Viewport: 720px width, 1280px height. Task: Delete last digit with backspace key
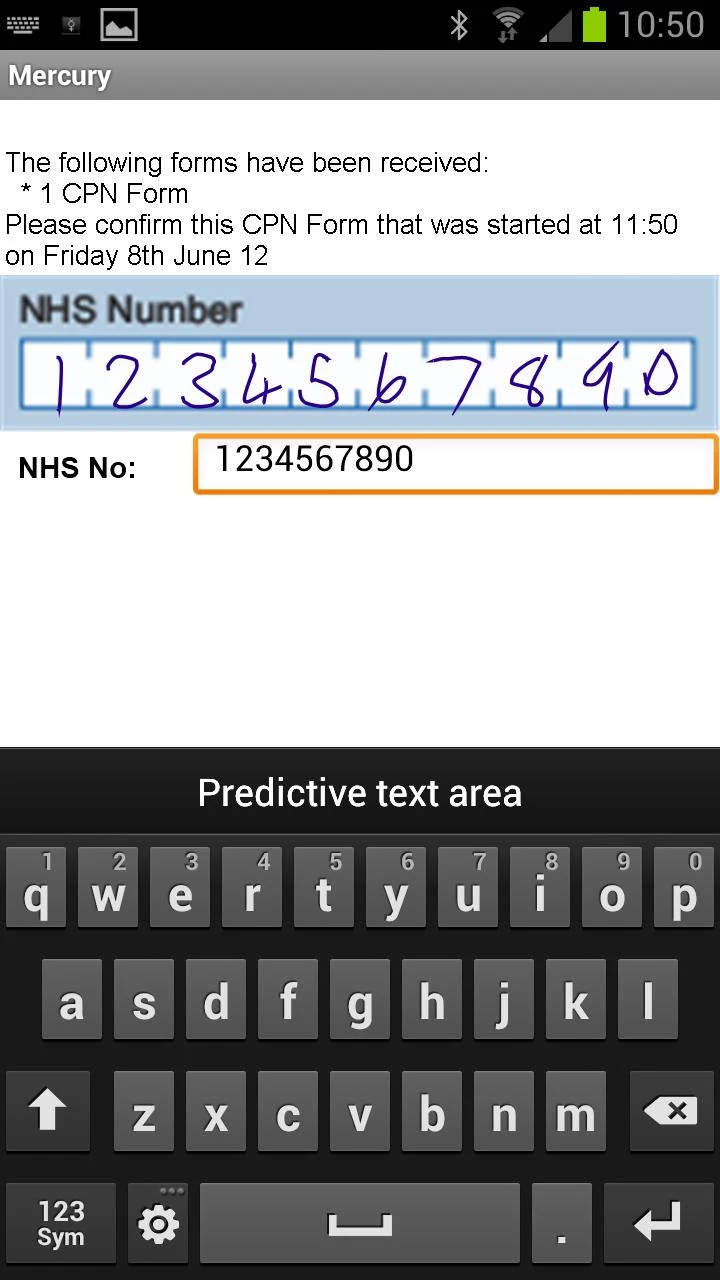[670, 1112]
